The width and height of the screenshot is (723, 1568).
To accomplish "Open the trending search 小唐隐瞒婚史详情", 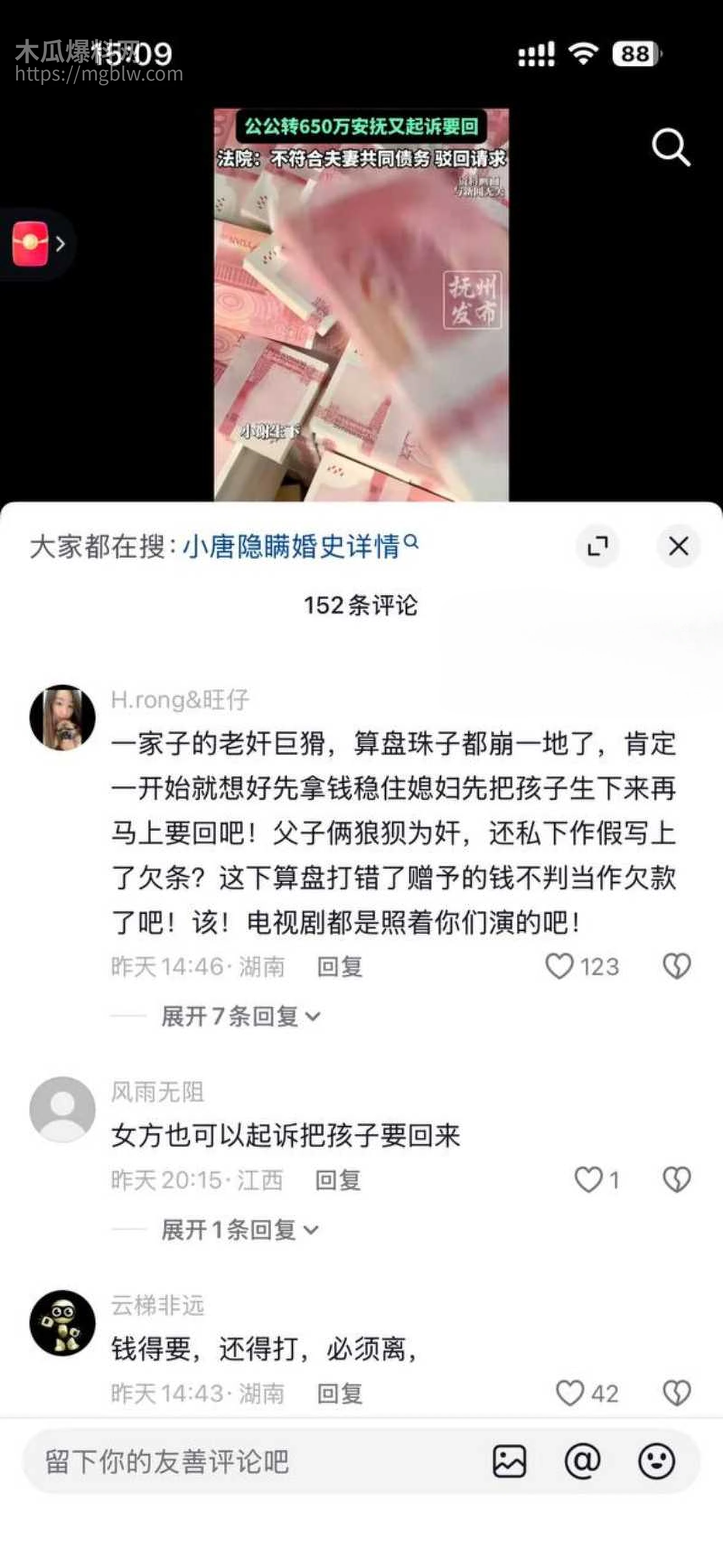I will [x=292, y=546].
